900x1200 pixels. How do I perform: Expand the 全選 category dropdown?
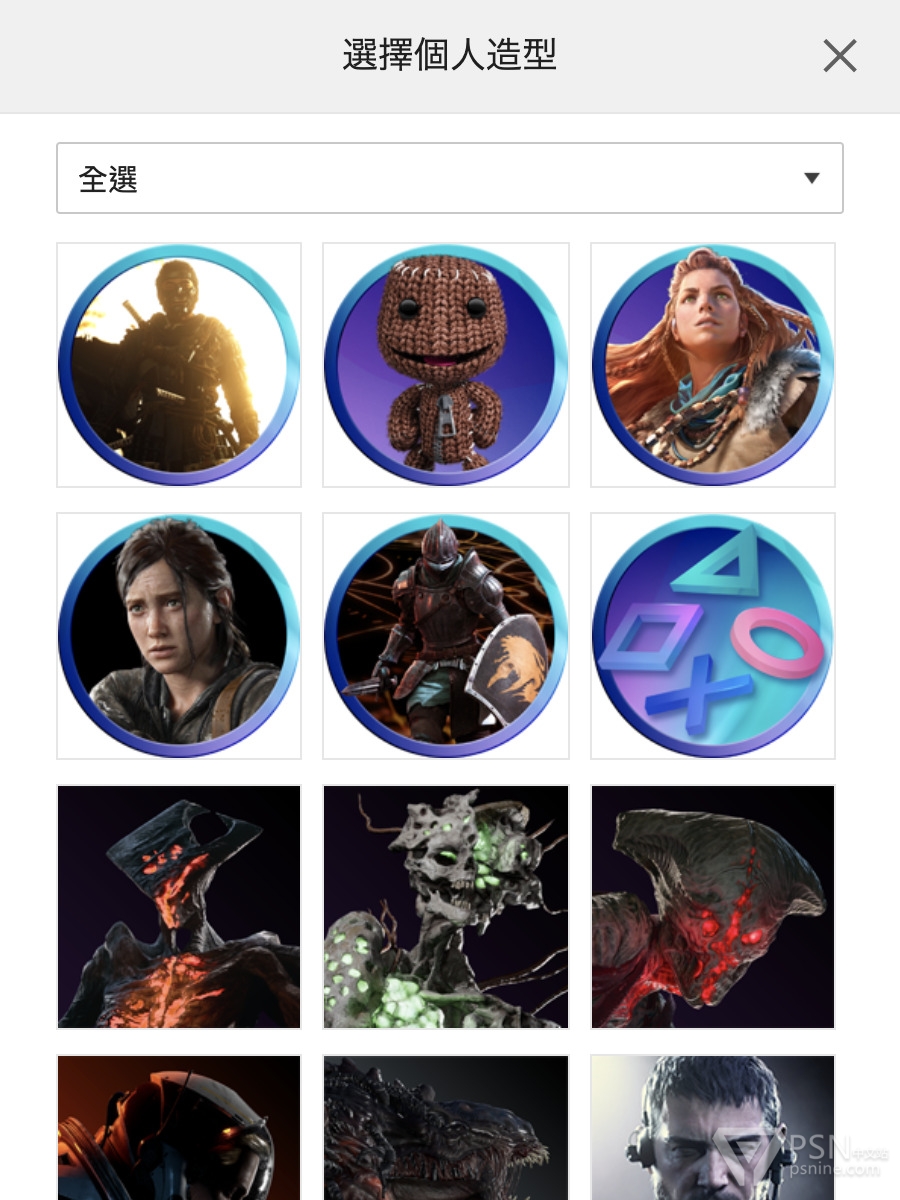[x=450, y=178]
